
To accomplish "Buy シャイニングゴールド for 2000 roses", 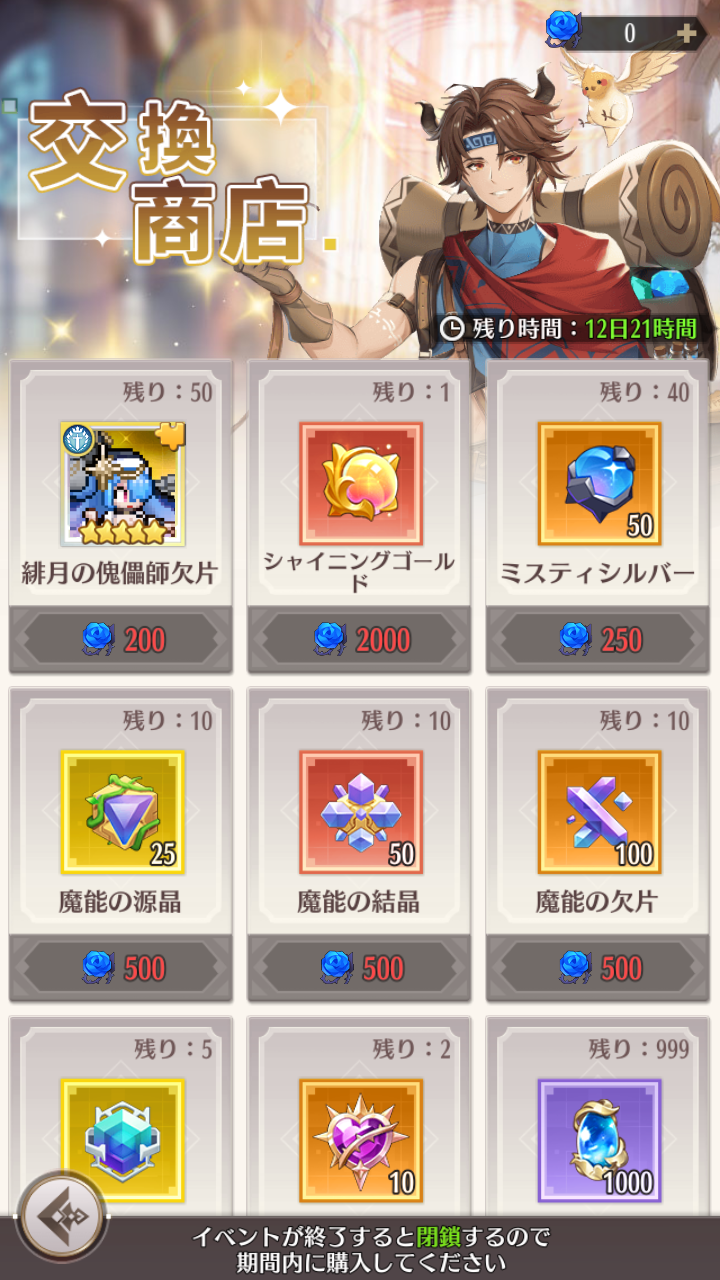I will (x=360, y=639).
